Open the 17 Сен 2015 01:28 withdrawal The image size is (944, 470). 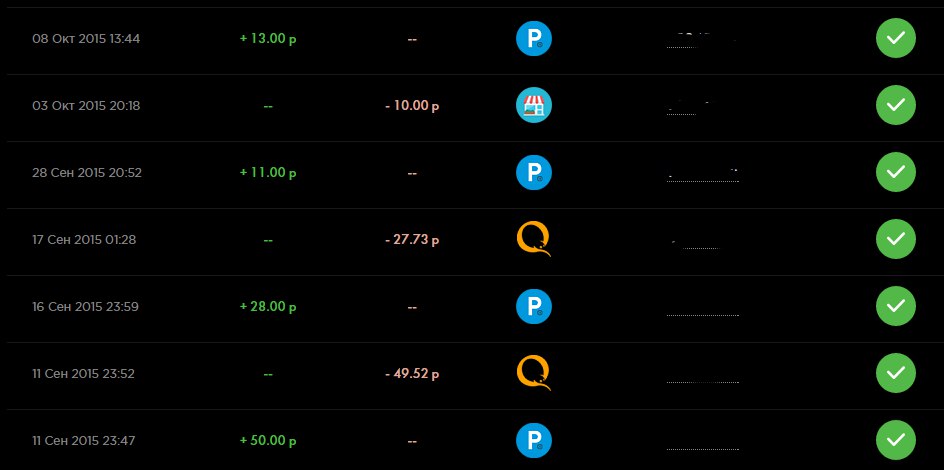(x=84, y=239)
